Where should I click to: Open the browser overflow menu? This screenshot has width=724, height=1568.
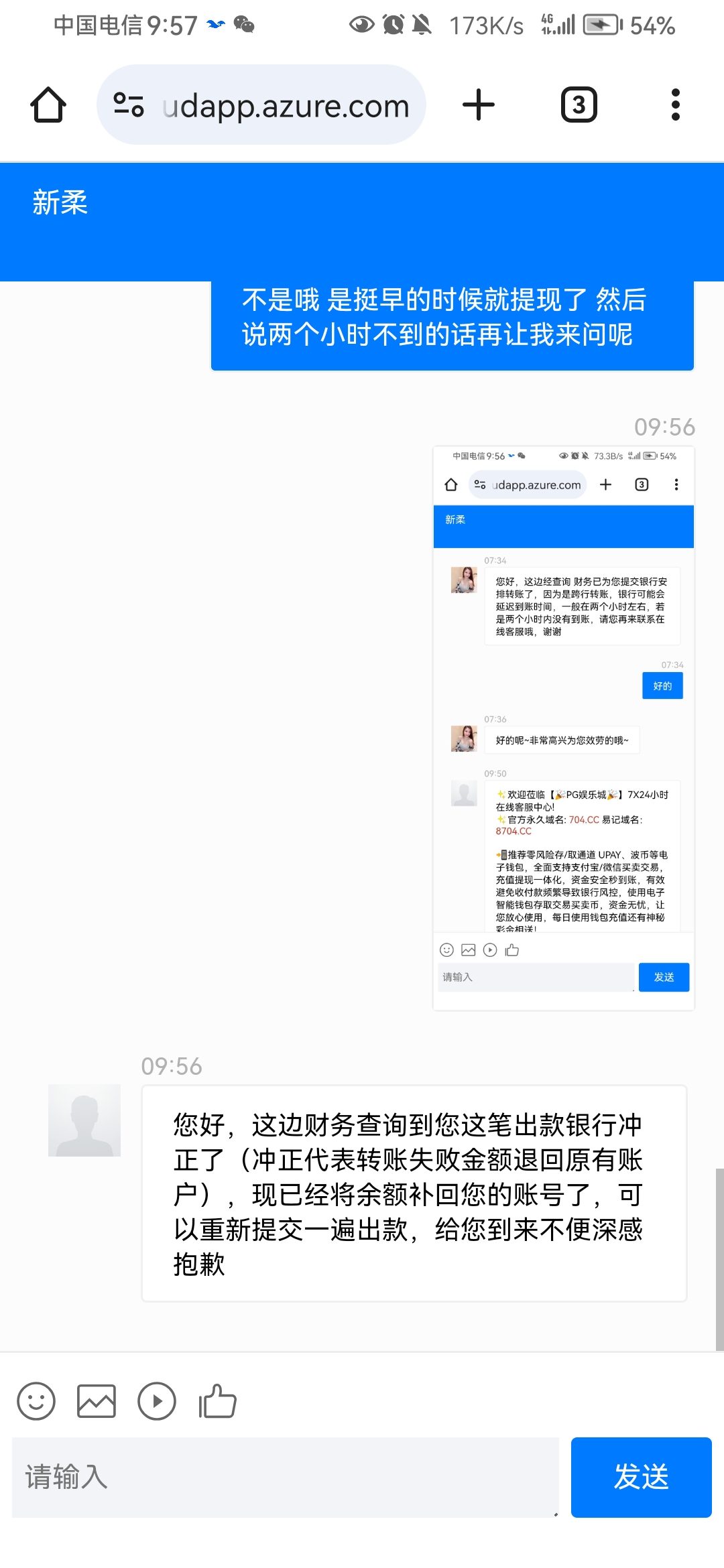coord(675,105)
